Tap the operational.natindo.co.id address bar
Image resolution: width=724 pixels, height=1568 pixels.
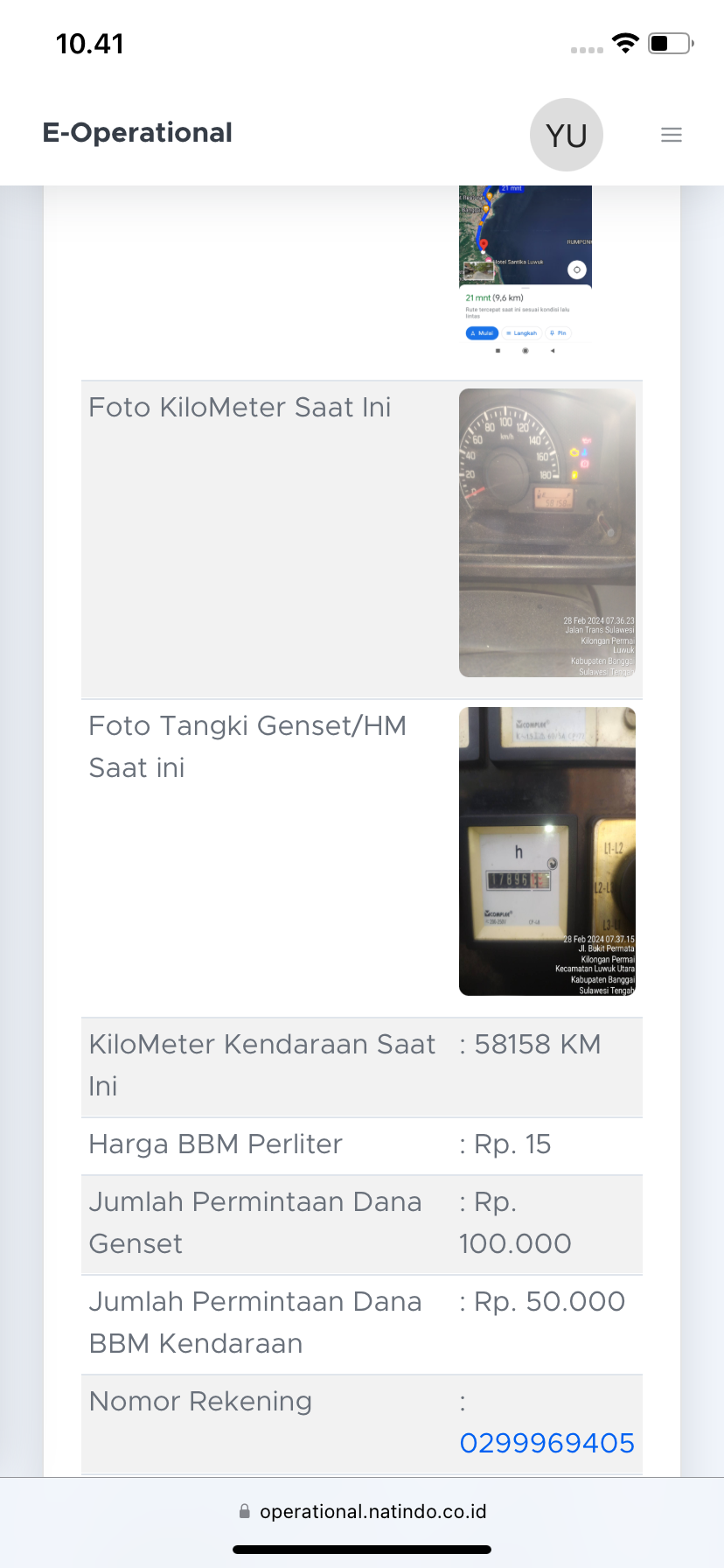coord(362,1511)
